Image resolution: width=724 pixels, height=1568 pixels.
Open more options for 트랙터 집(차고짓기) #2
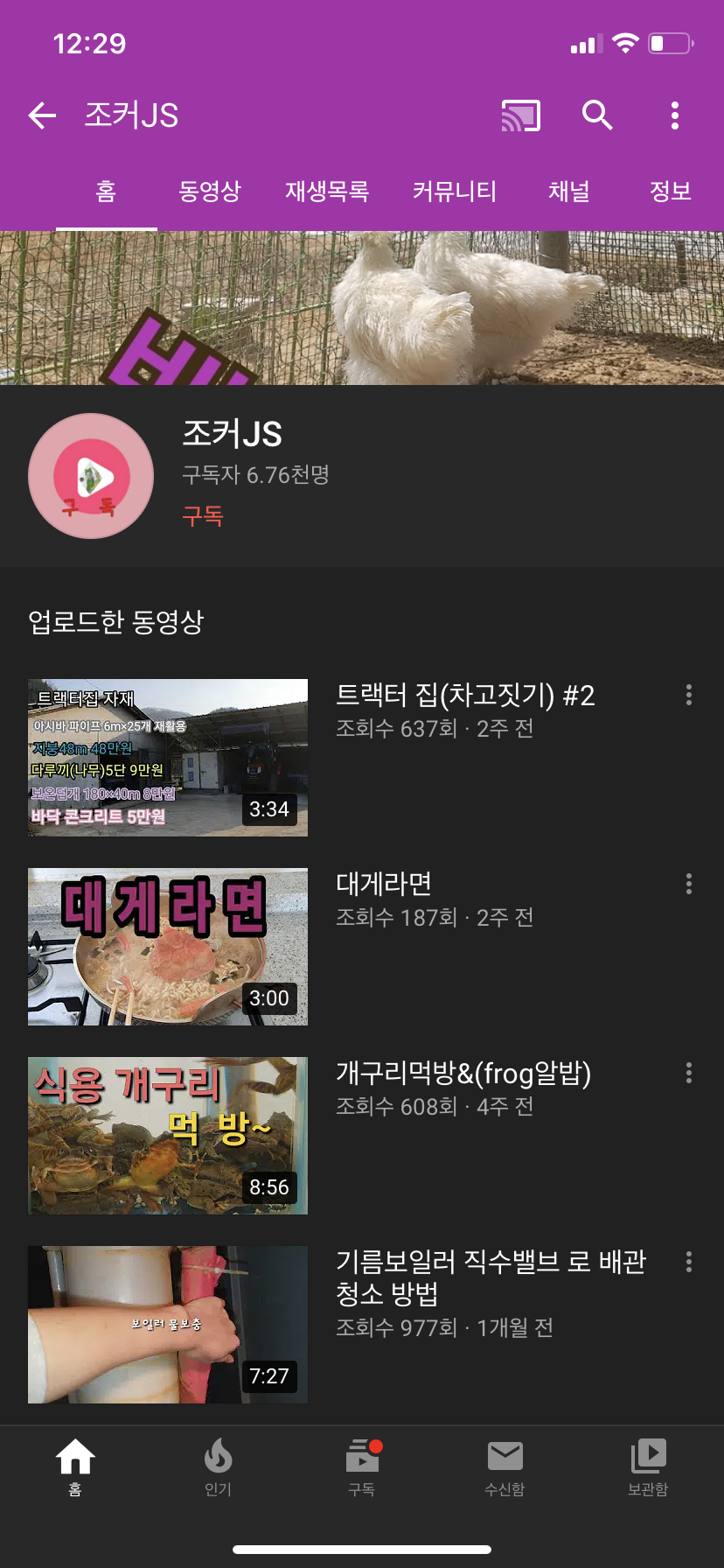(689, 695)
